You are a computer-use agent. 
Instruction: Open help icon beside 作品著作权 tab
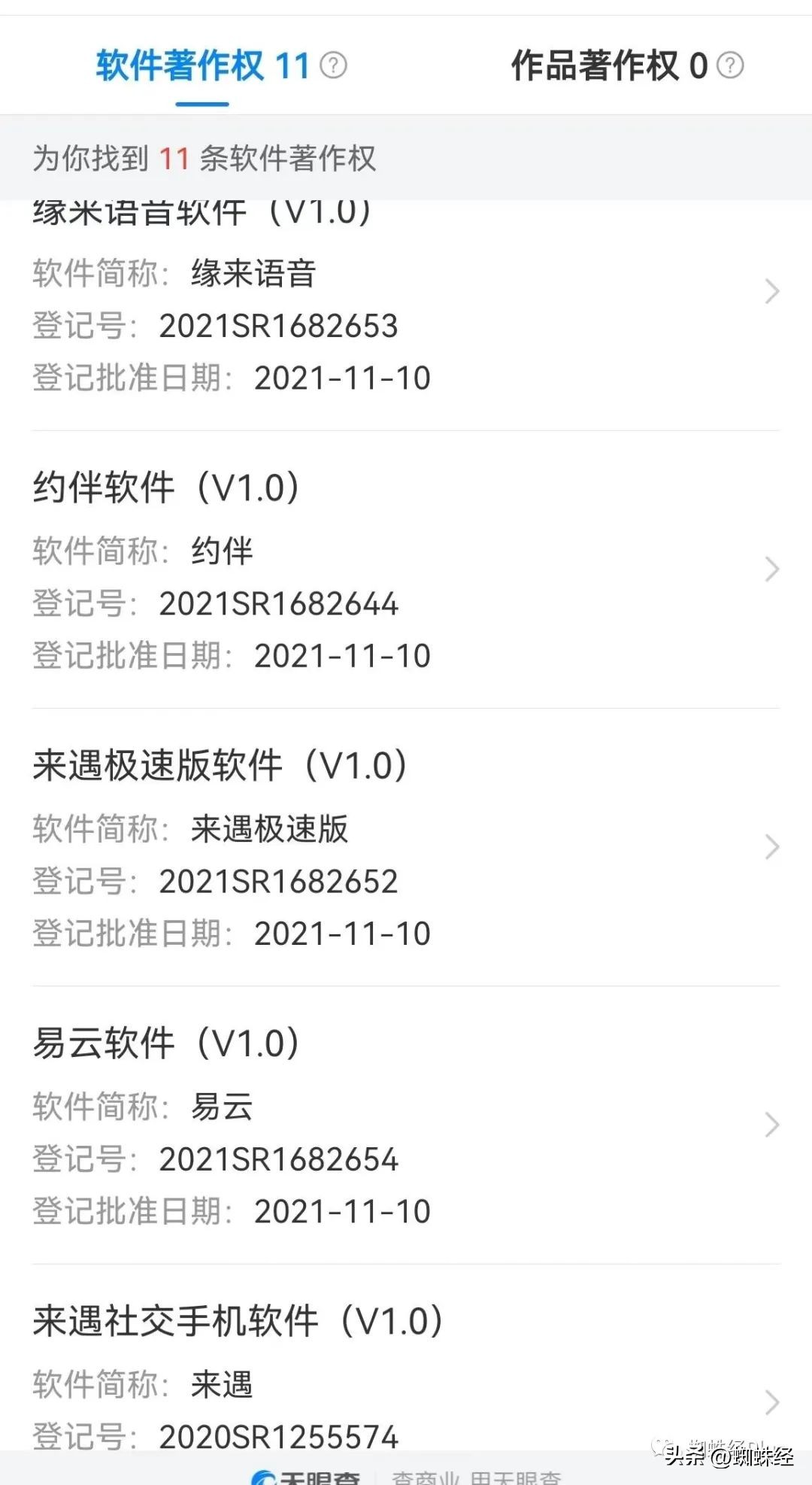pyautogui.click(x=728, y=66)
